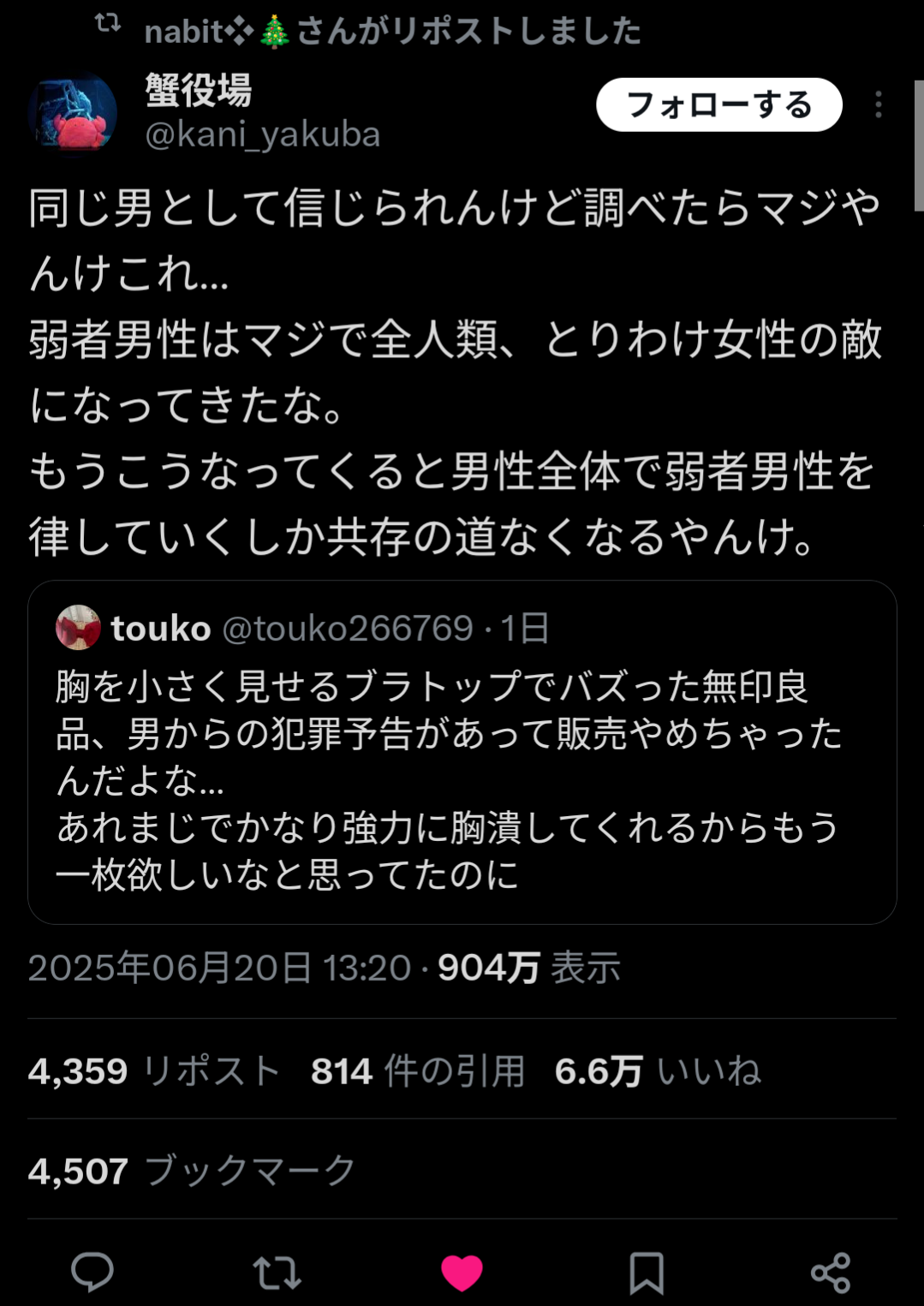Open the post overflow menu
Screen dimensions: 924x1306
tap(878, 104)
